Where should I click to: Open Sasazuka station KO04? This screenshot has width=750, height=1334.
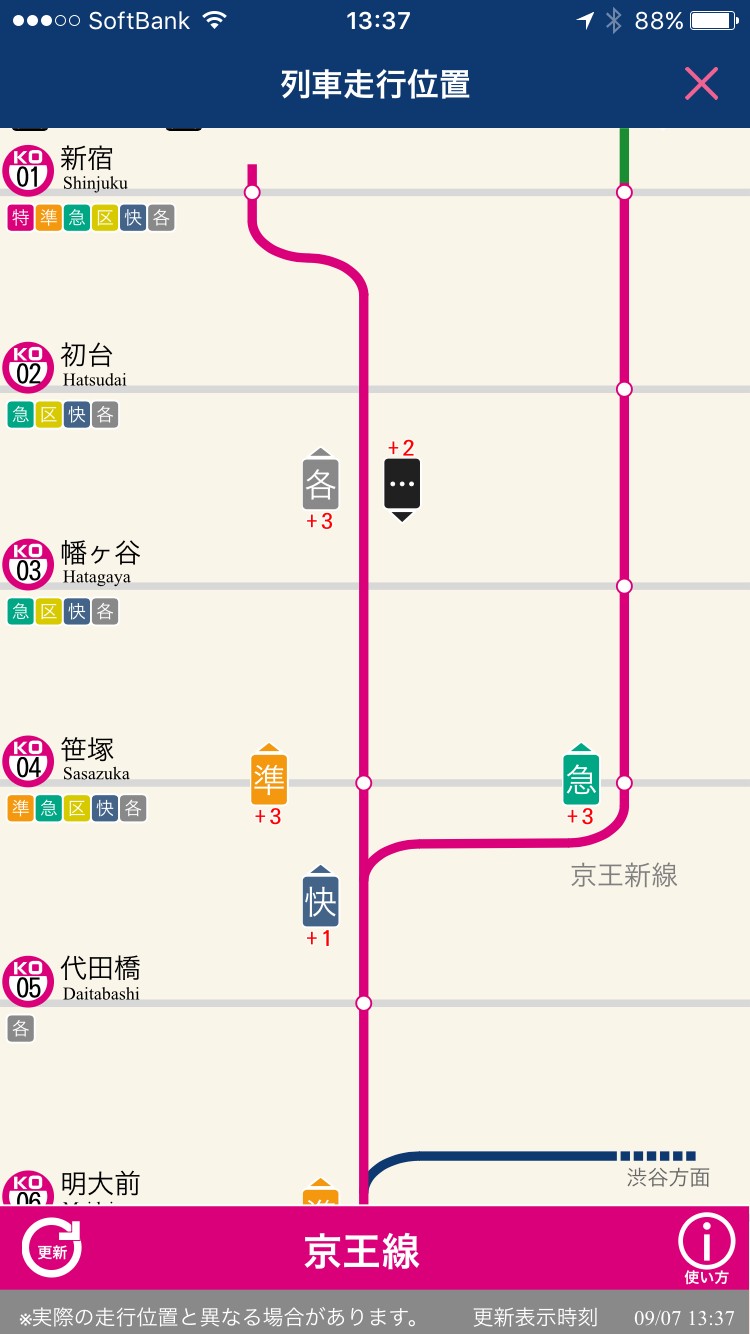(x=70, y=760)
